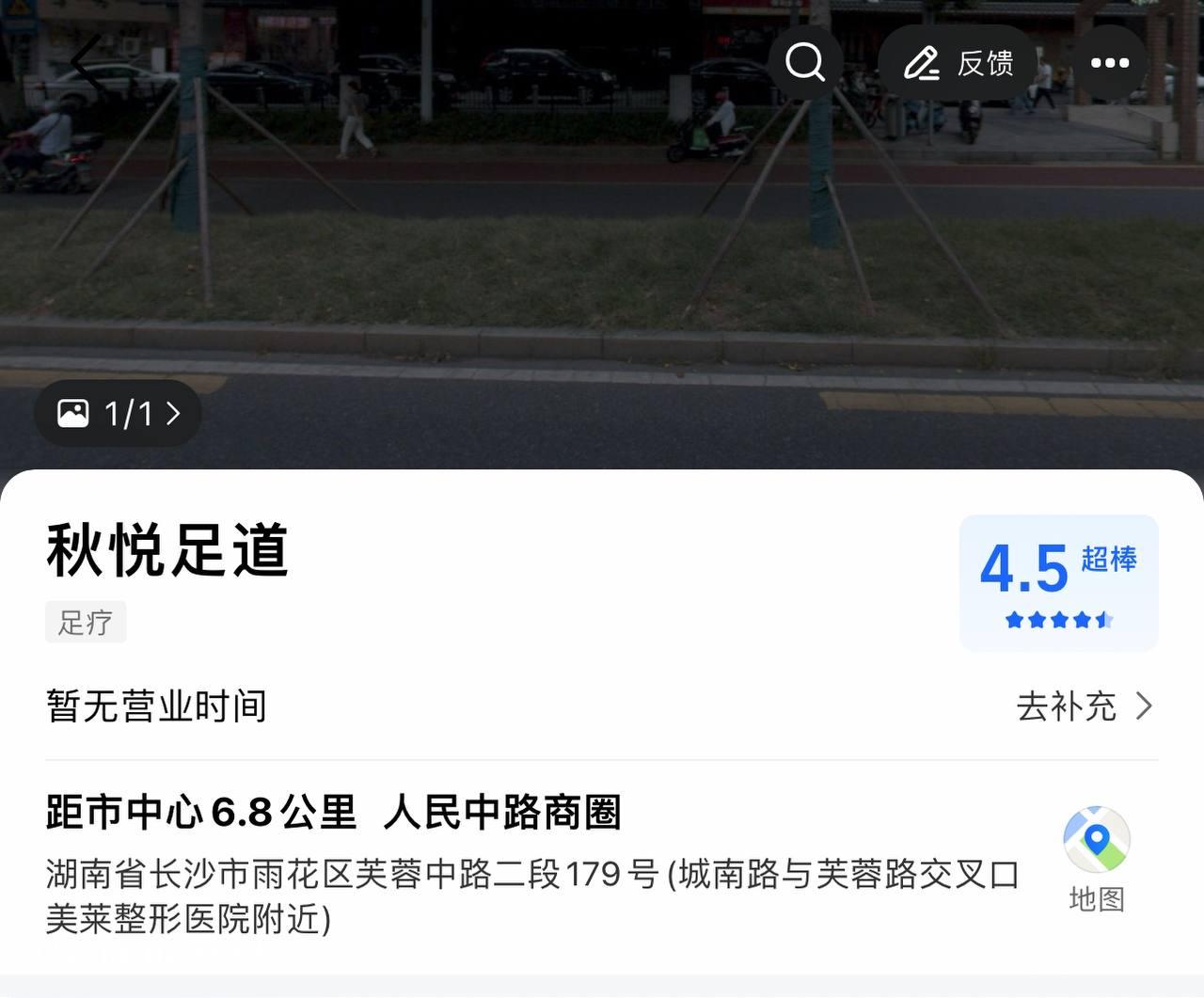This screenshot has height=998, width=1204.
Task: Tap the 足疗 category tag
Action: pyautogui.click(x=86, y=623)
